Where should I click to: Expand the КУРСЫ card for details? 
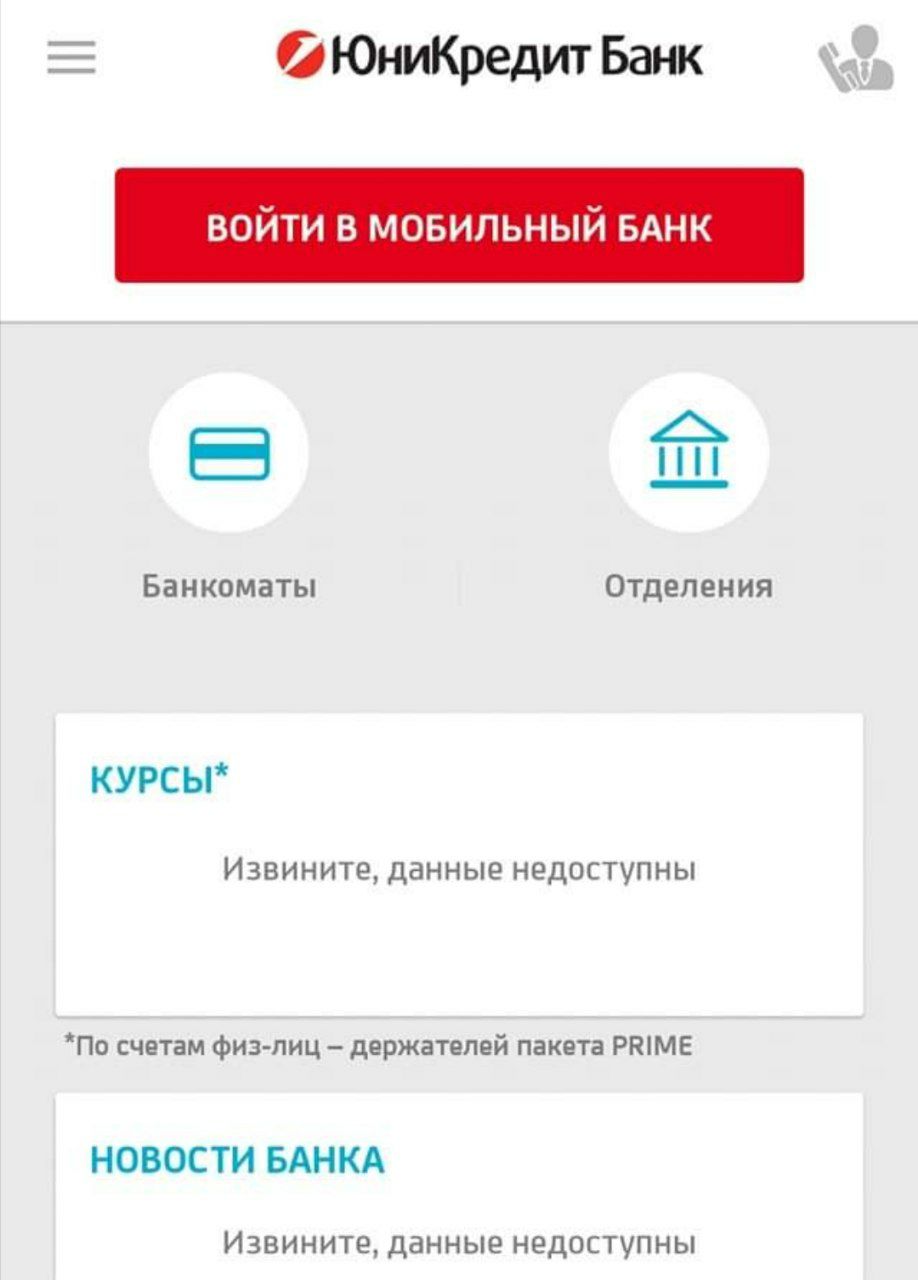point(459,860)
